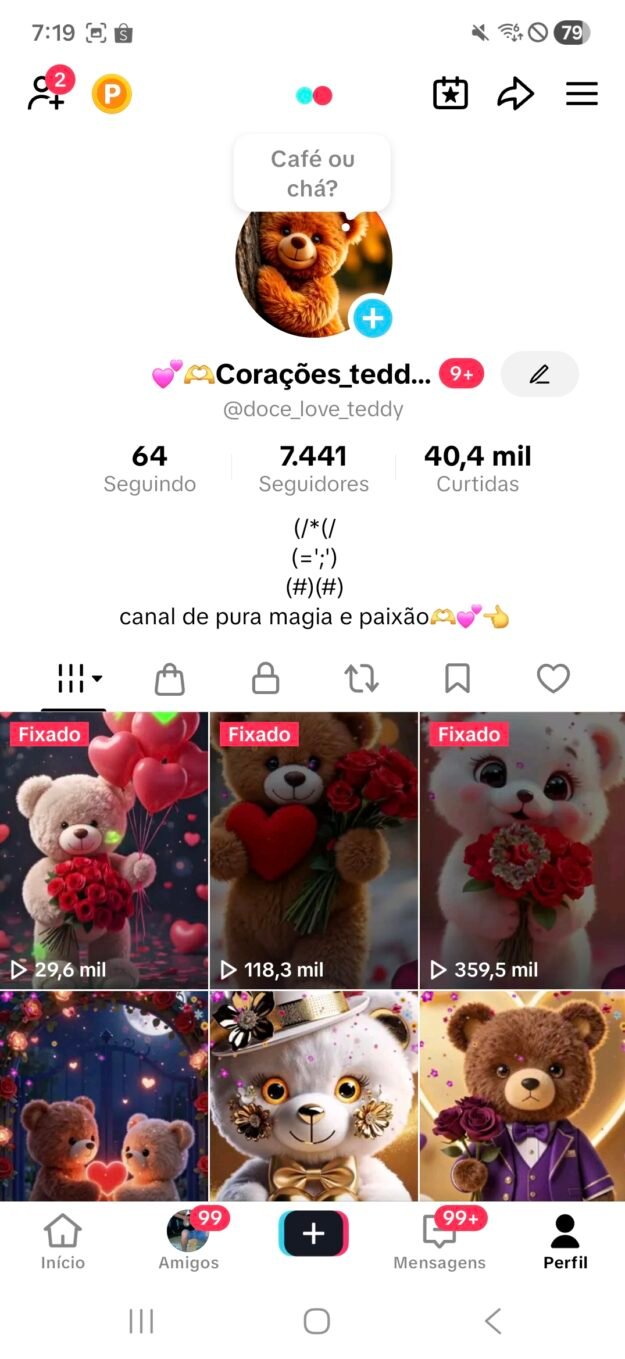Open the Mensagens tab

point(439,1242)
